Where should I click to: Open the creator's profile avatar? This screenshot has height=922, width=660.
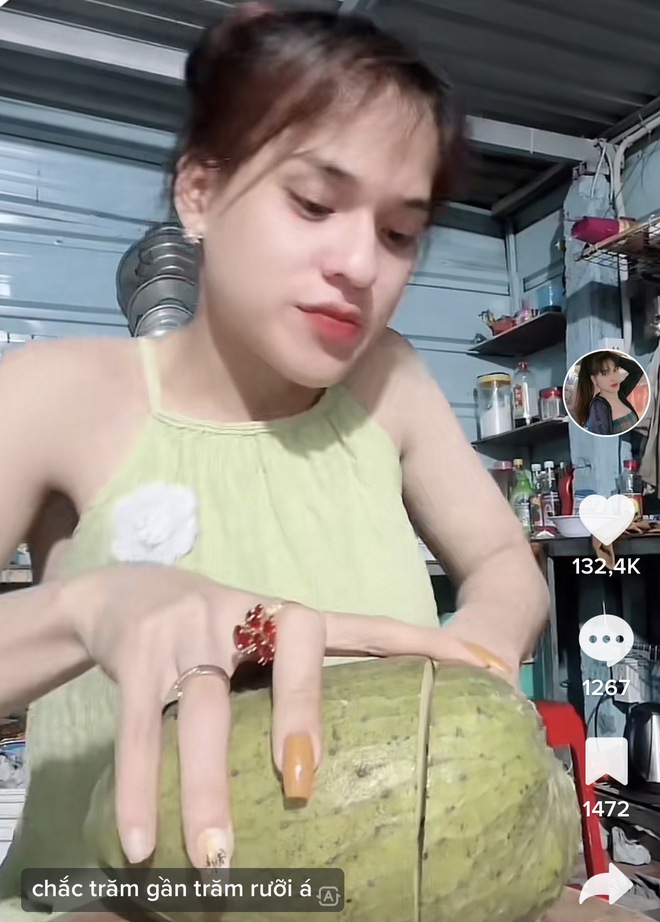point(606,393)
